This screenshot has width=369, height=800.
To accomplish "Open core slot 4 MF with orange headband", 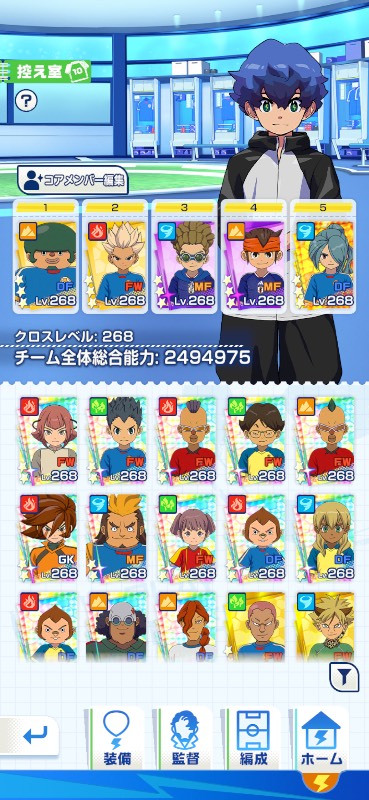I will [x=254, y=256].
